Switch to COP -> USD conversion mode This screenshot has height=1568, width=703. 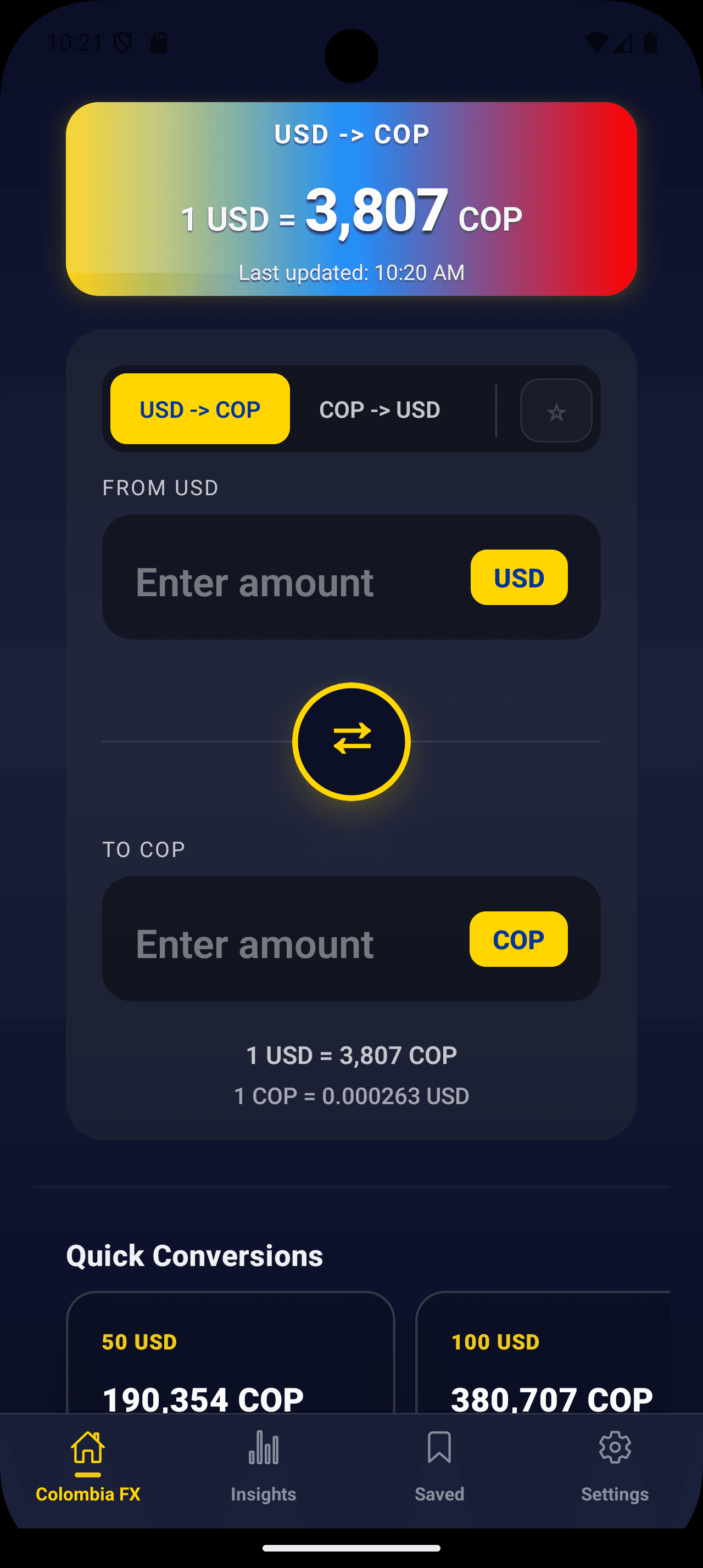[379, 409]
